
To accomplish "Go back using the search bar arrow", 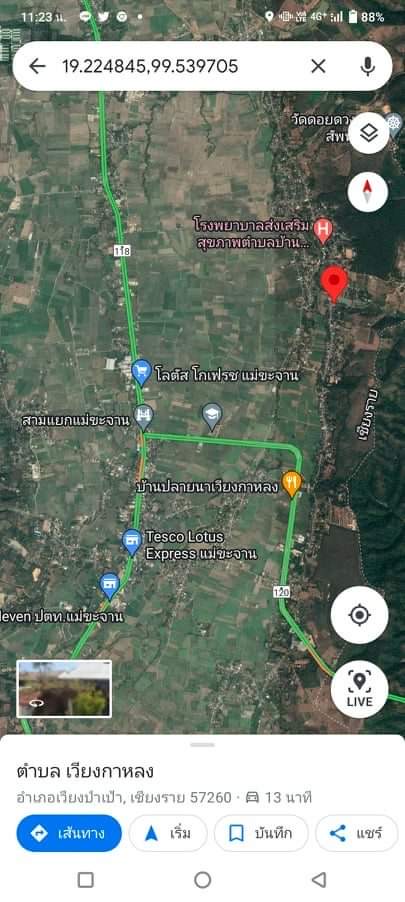I will 37,66.
